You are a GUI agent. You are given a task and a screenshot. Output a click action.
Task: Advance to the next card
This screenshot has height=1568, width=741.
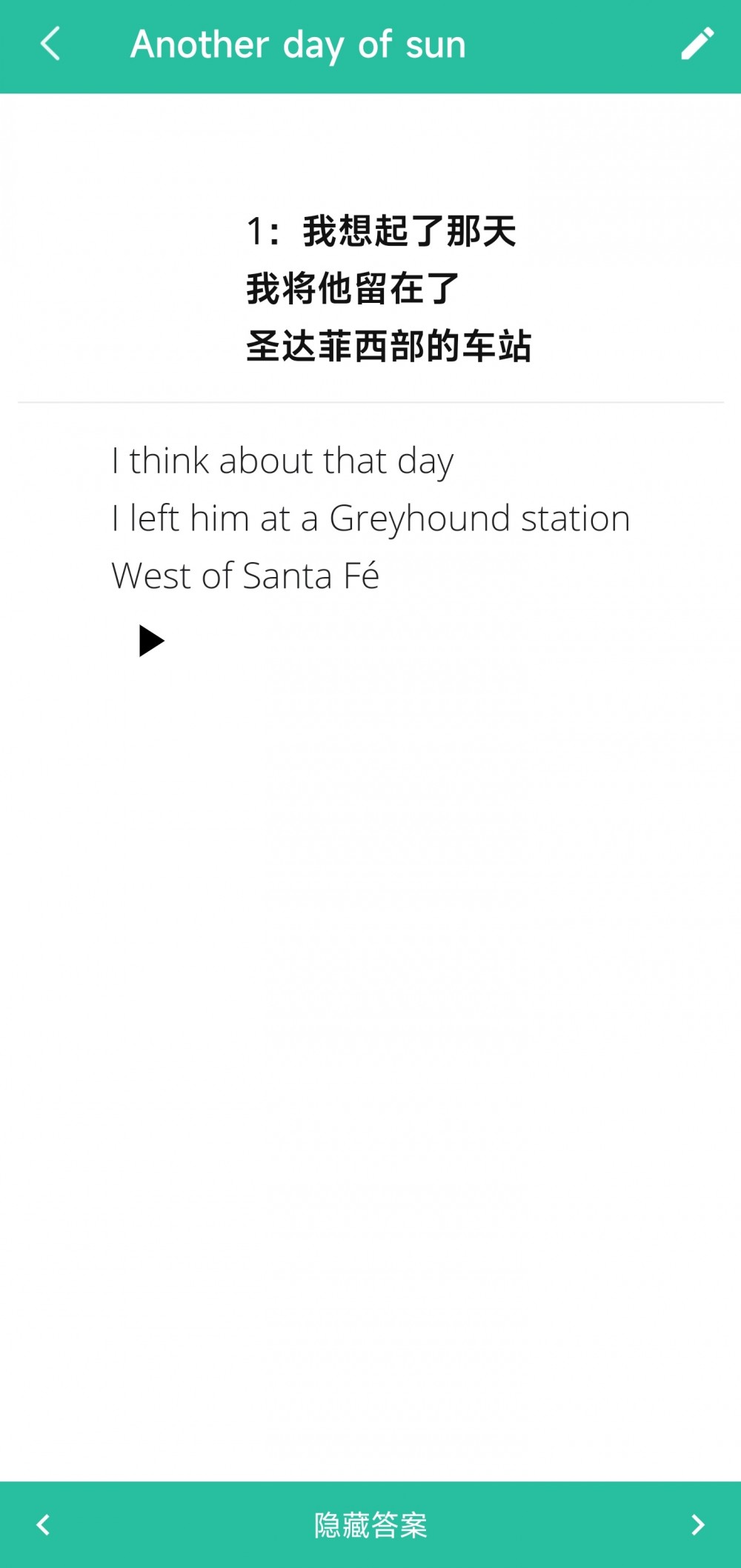pos(698,1525)
